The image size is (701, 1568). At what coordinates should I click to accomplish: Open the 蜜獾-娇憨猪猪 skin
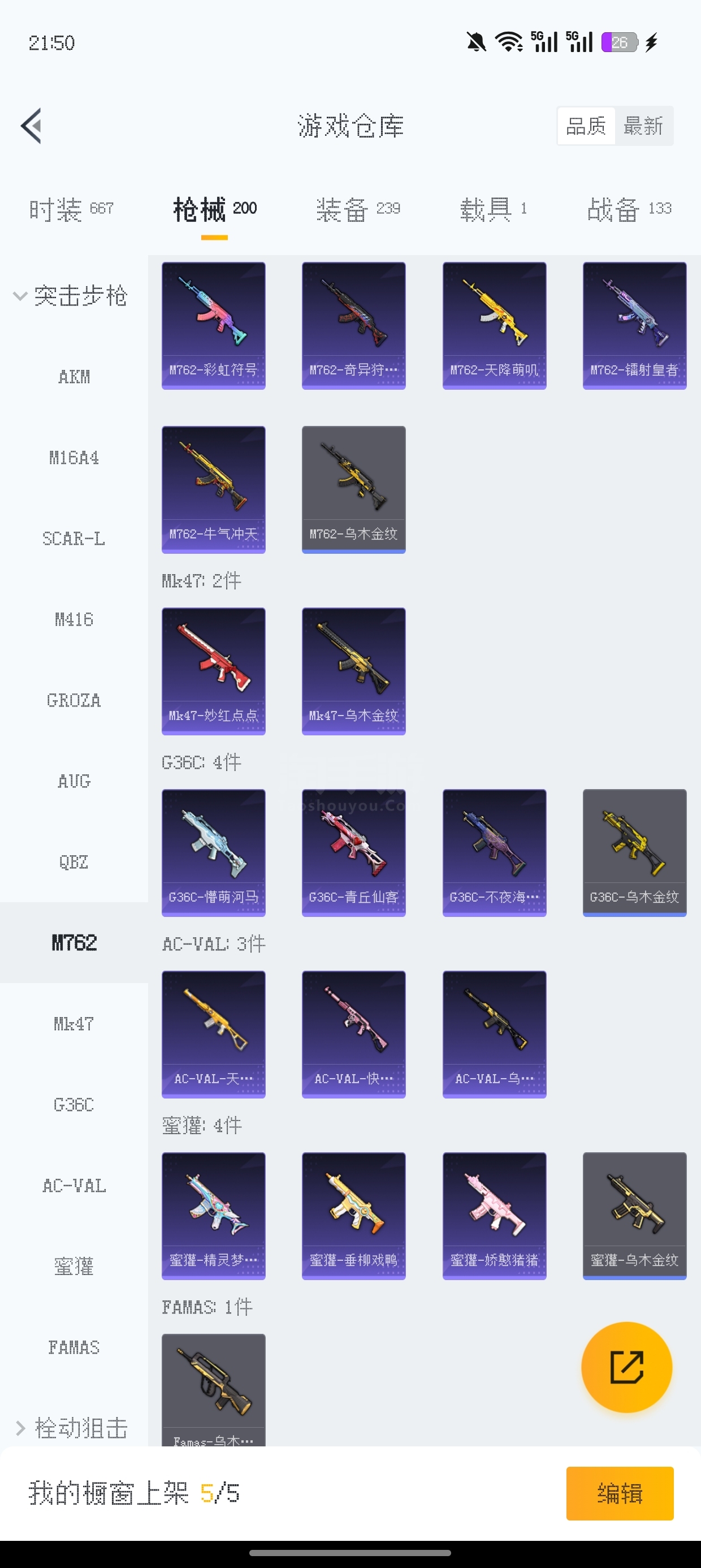coord(494,1216)
